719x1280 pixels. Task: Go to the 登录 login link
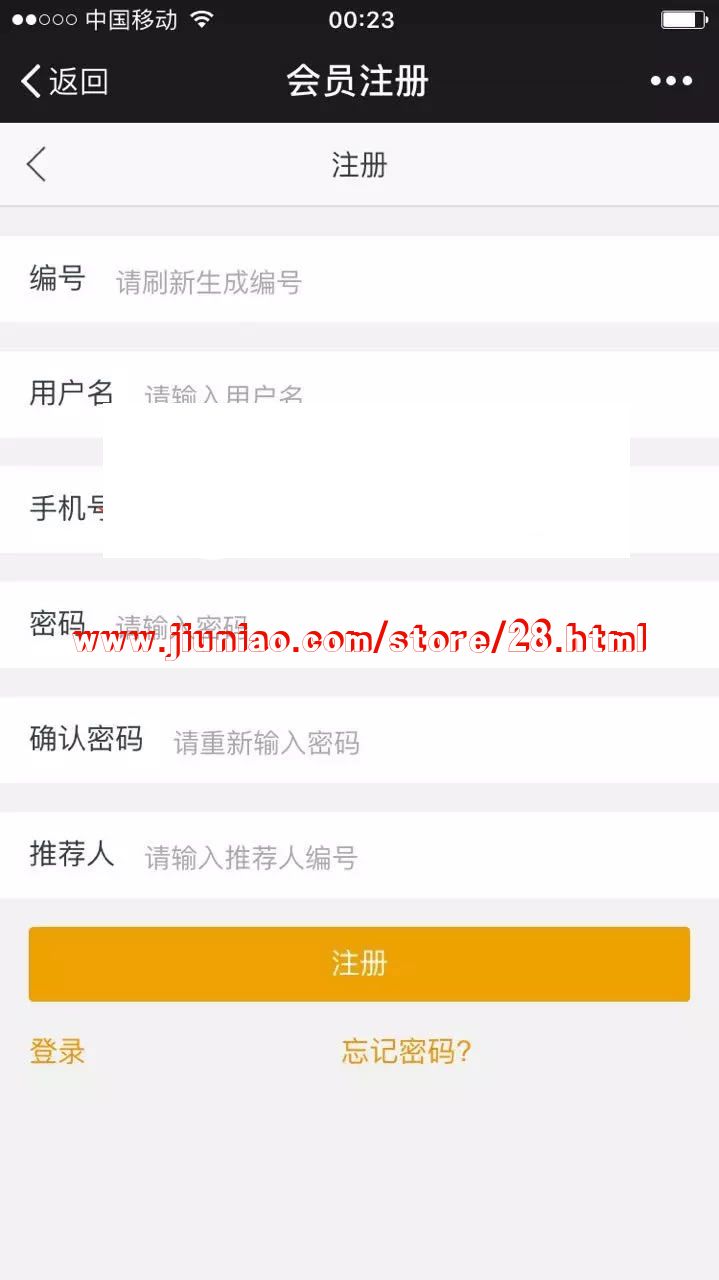(x=58, y=1051)
